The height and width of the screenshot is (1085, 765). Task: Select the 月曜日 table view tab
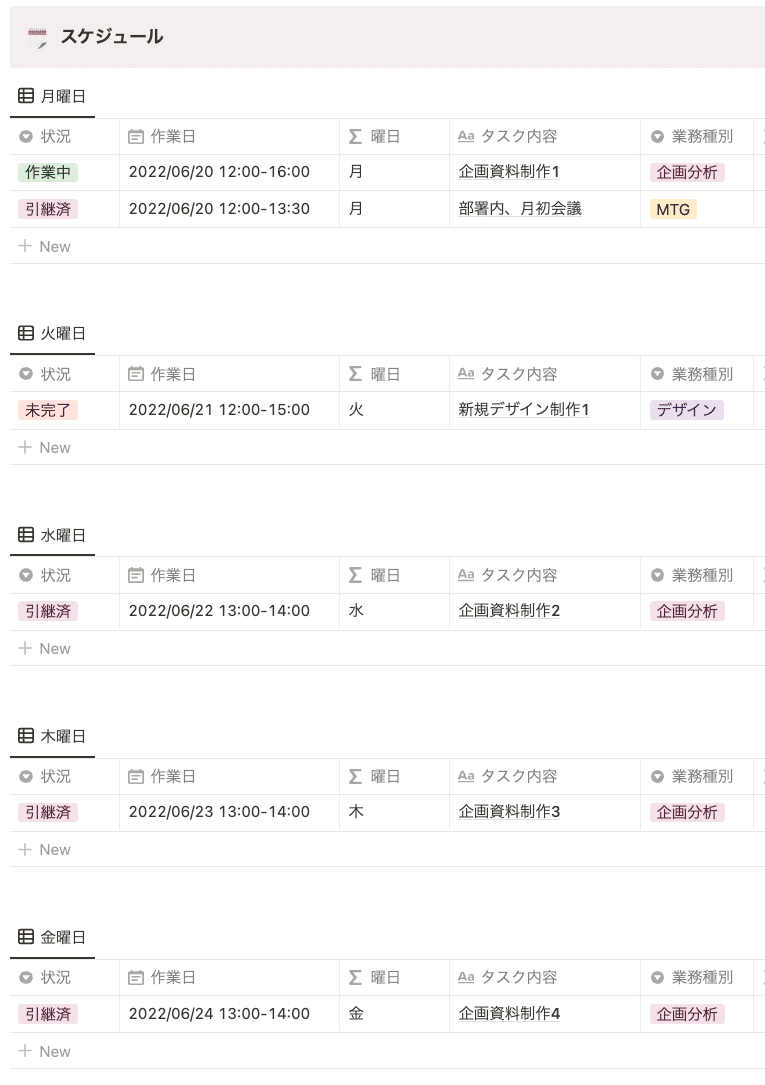[53, 97]
